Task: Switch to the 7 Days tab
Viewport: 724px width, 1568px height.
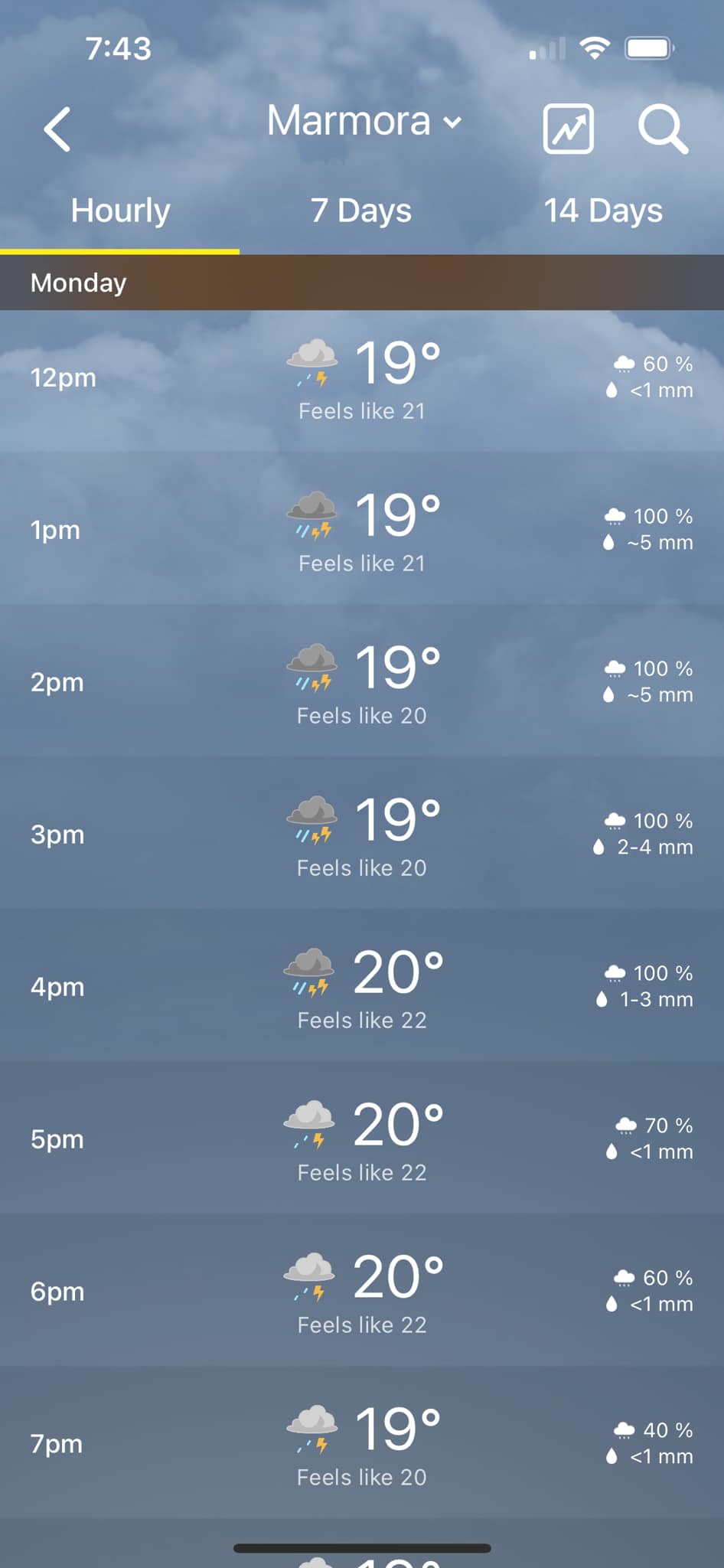Action: point(360,211)
